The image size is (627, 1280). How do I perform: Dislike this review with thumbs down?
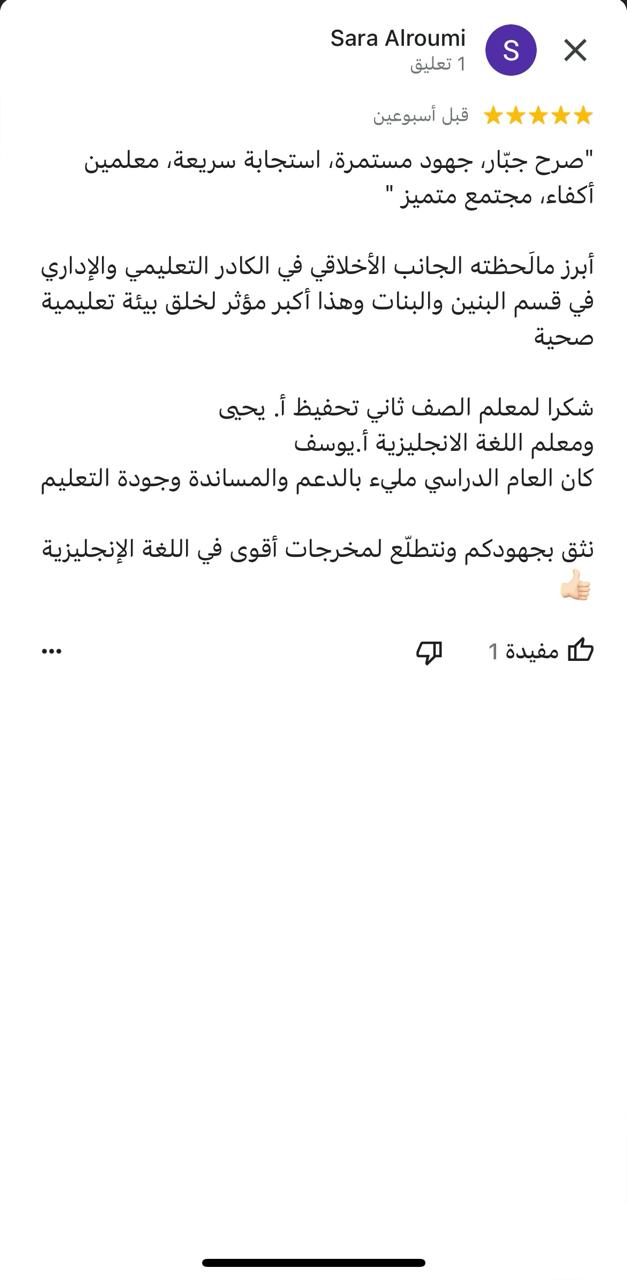click(429, 652)
